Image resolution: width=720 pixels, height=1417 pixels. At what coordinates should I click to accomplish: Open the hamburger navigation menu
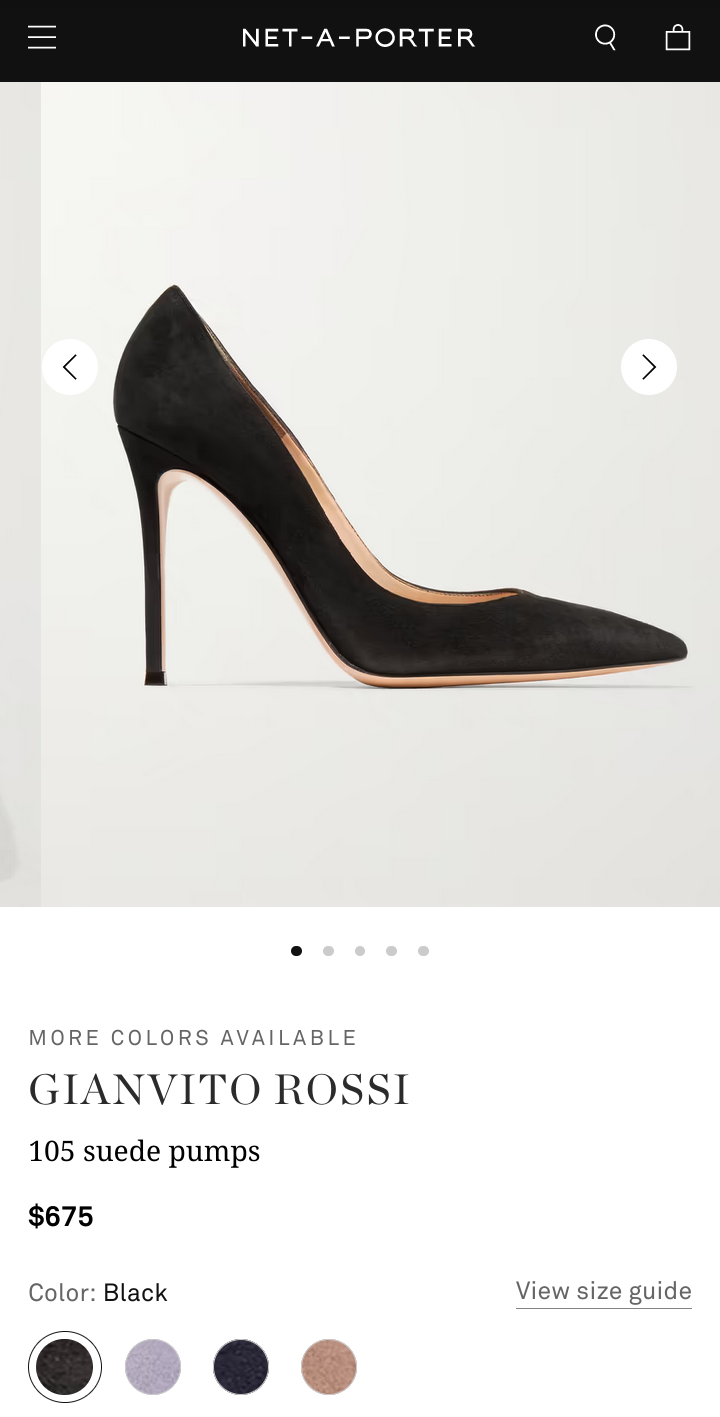pos(42,38)
